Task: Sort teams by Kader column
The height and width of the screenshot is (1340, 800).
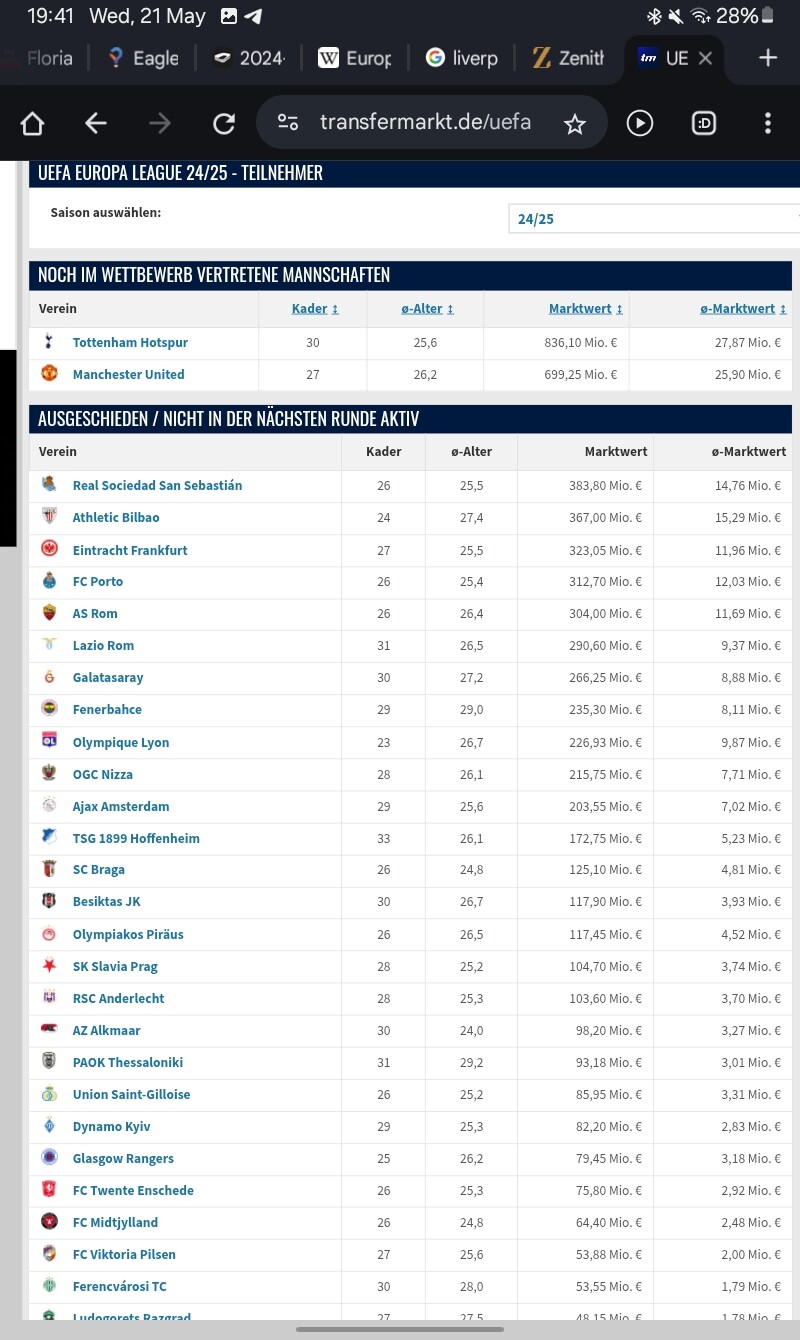Action: coord(315,309)
